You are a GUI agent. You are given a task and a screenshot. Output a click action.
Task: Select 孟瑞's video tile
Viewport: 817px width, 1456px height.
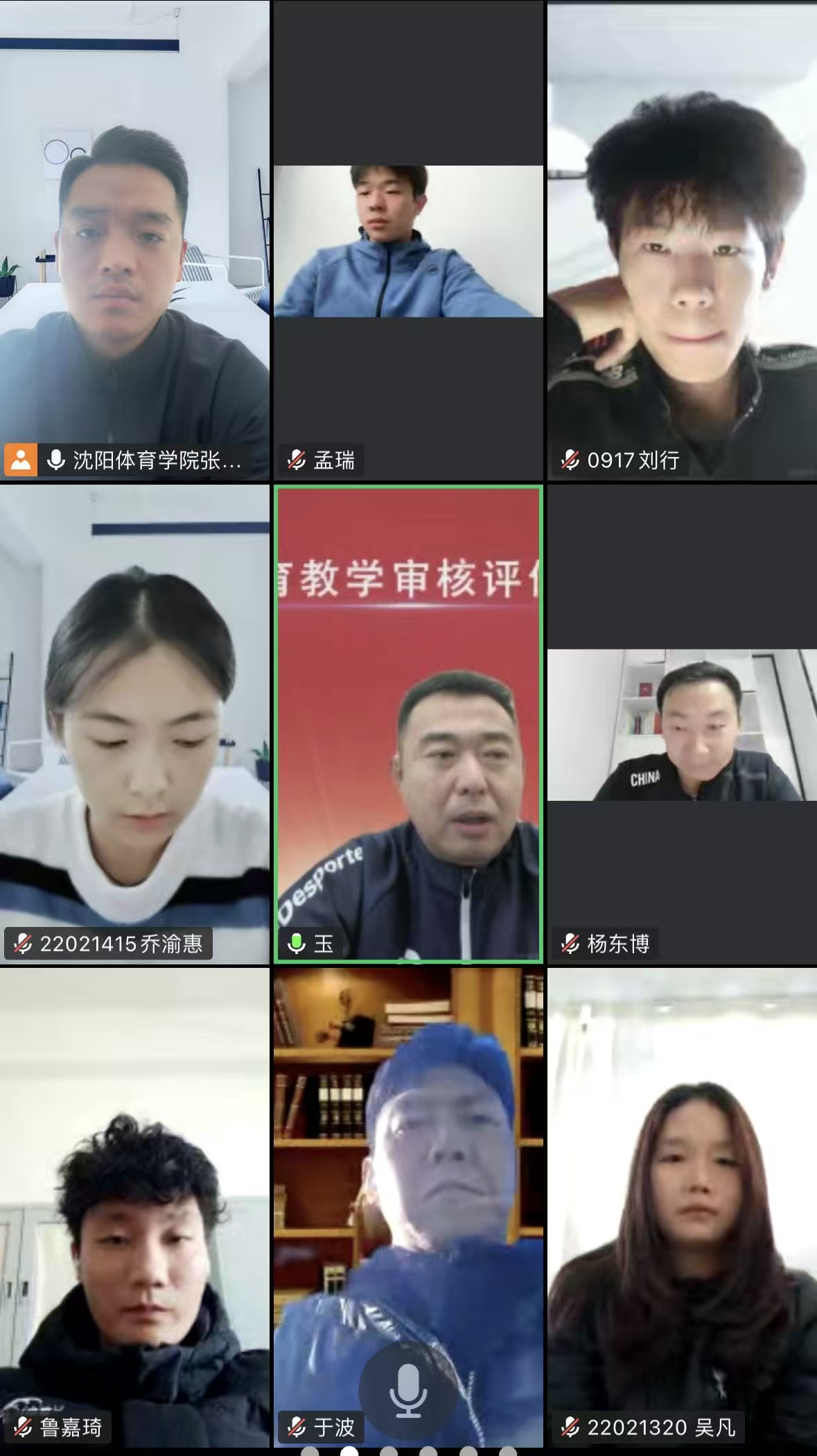(x=408, y=241)
